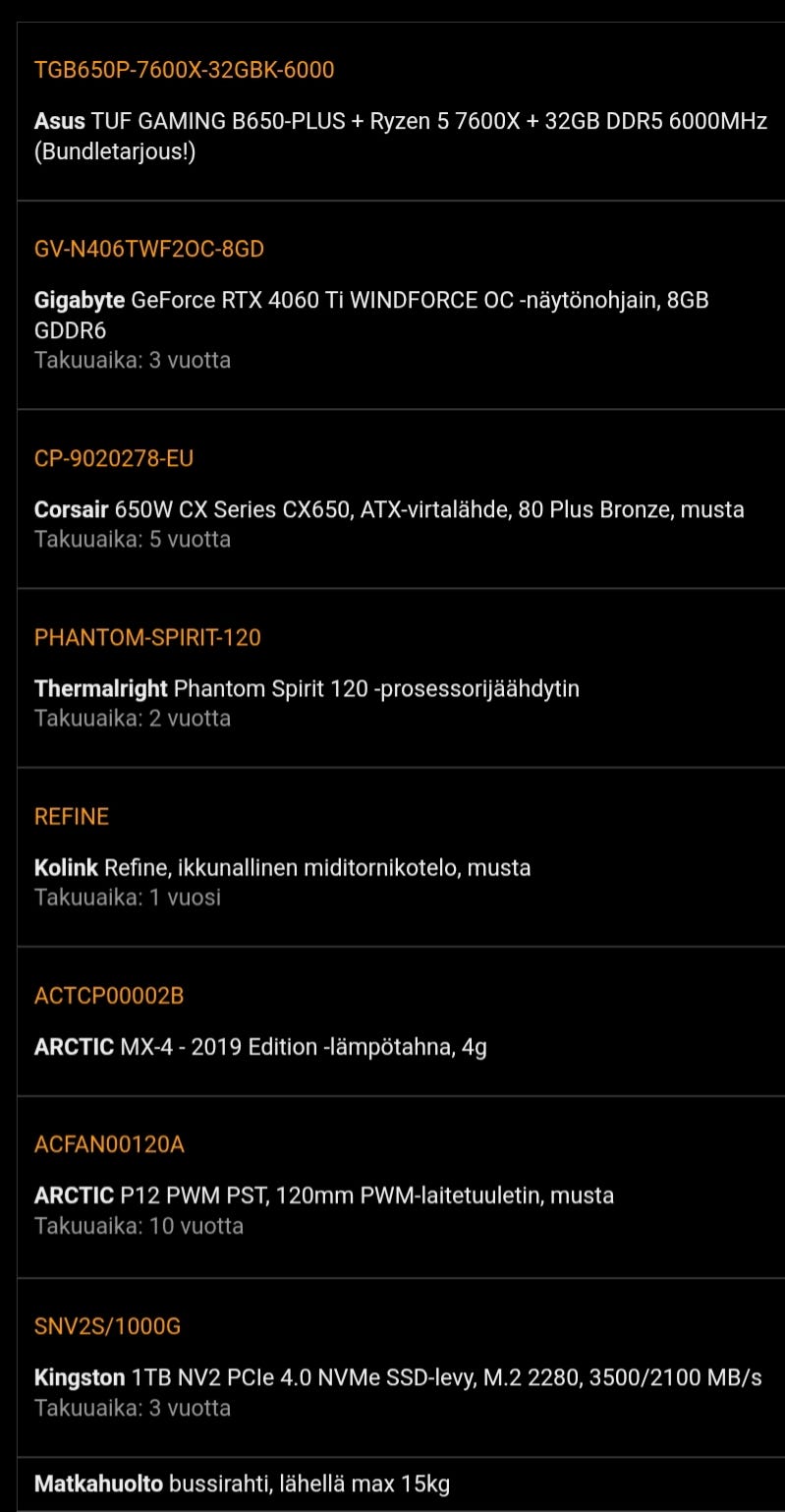The width and height of the screenshot is (785, 1512).
Task: Open the SNV2S/1000G SSD product link
Action: 107,1326
